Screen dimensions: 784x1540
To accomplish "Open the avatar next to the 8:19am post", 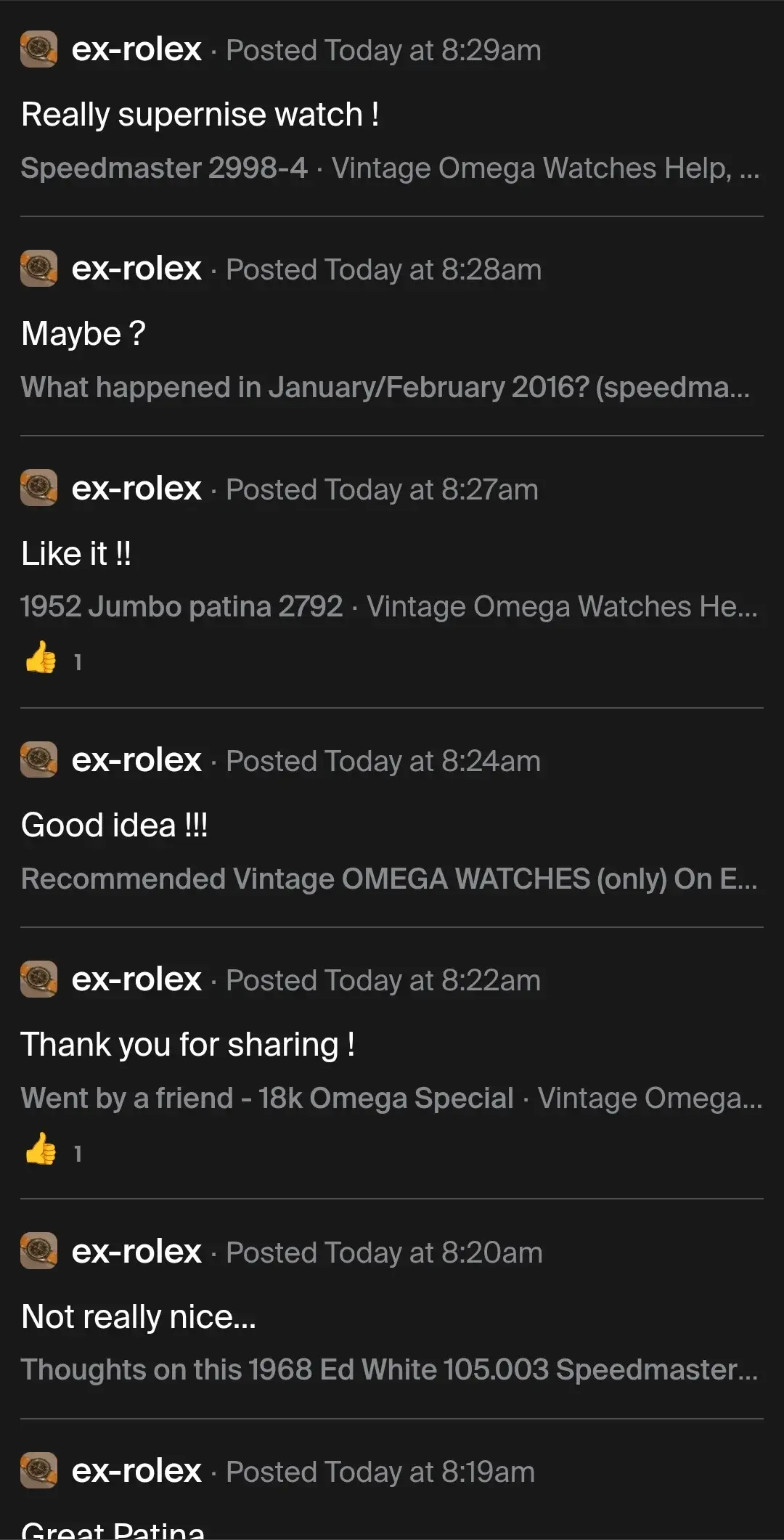I will coord(38,1472).
